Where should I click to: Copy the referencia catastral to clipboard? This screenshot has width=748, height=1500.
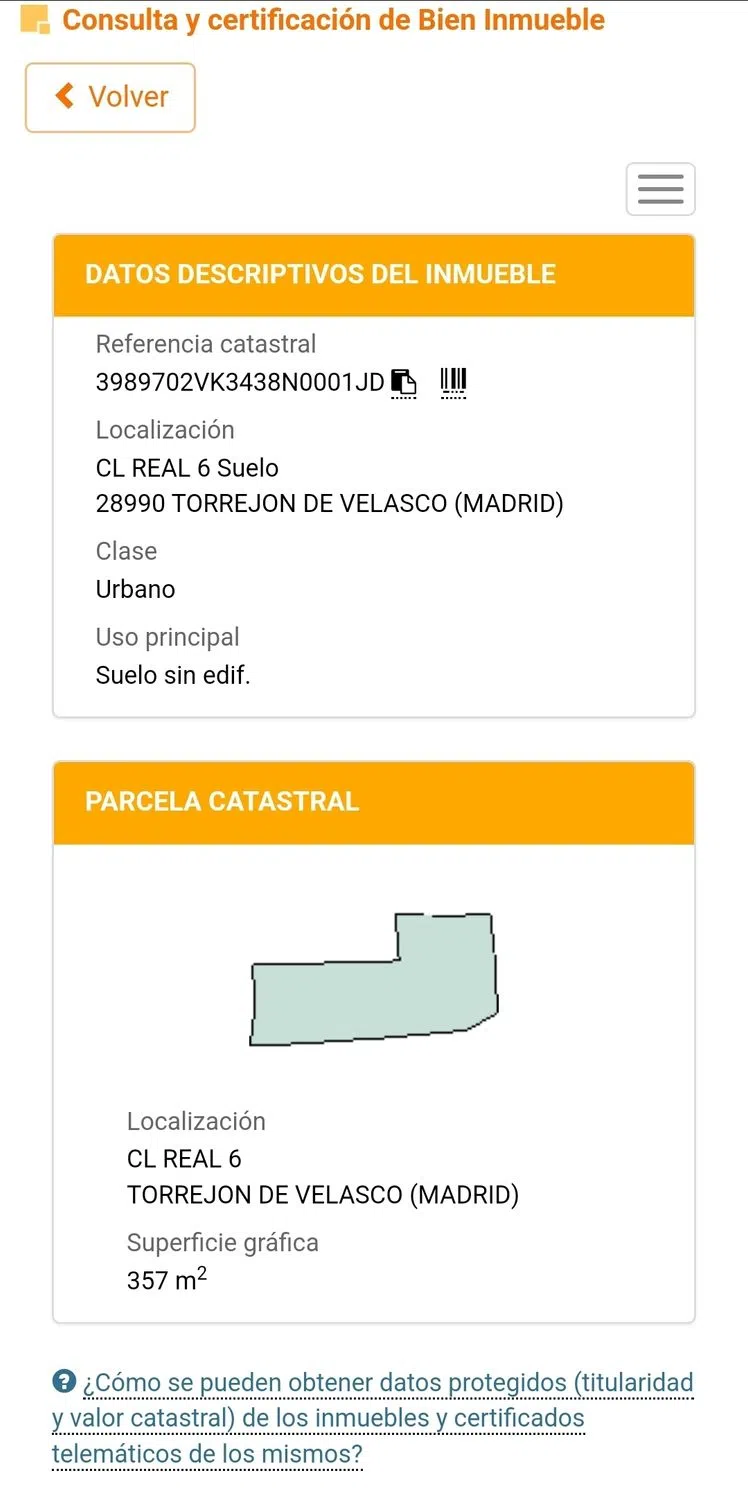point(403,382)
